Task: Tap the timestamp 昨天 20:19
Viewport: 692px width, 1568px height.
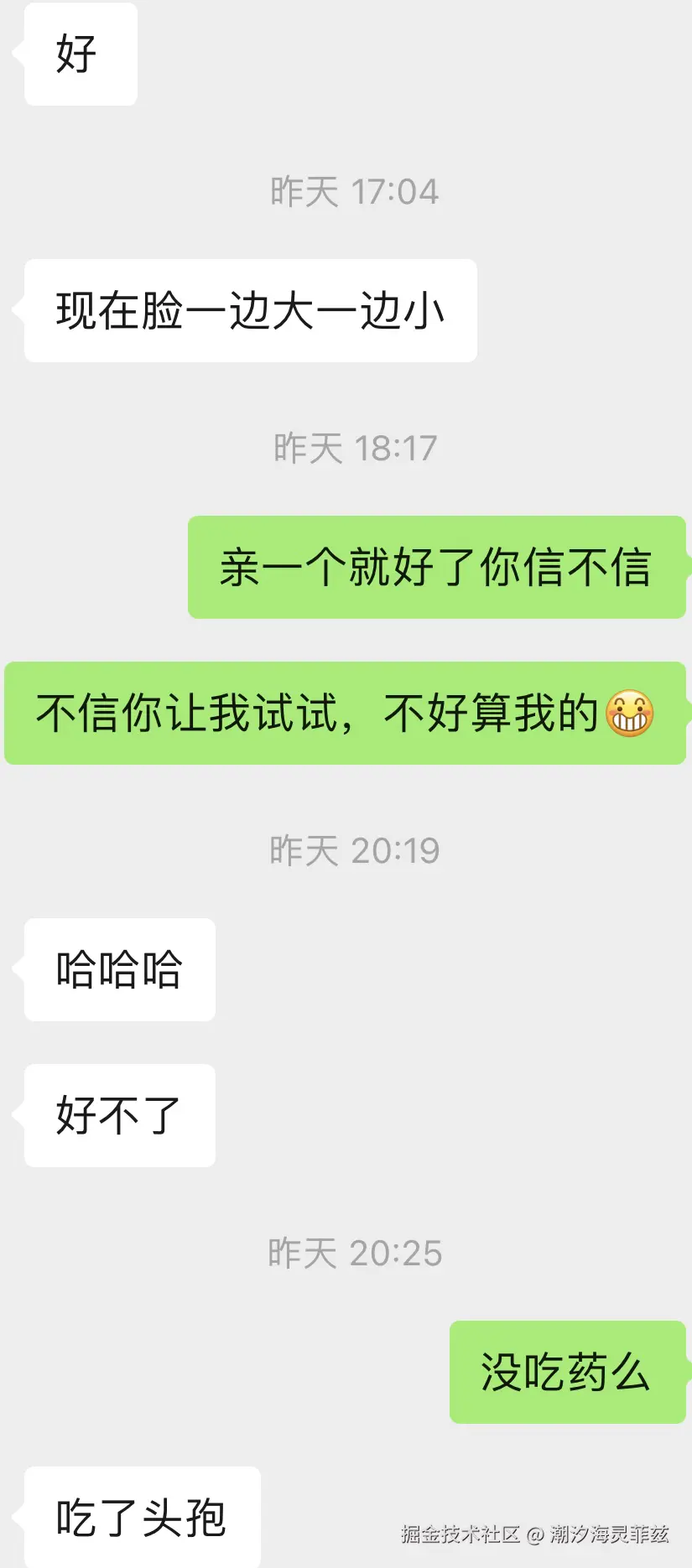Action: coord(354,849)
